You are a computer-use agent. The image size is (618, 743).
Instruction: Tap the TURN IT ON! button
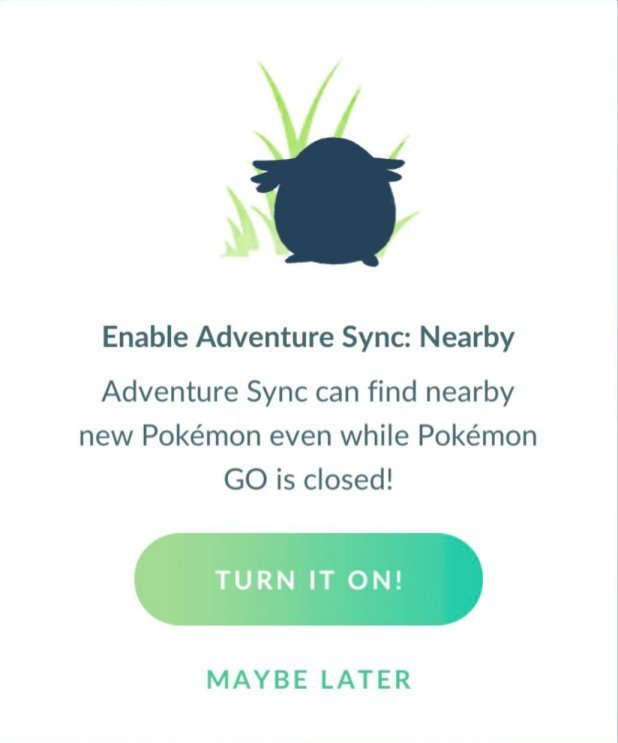pos(308,580)
